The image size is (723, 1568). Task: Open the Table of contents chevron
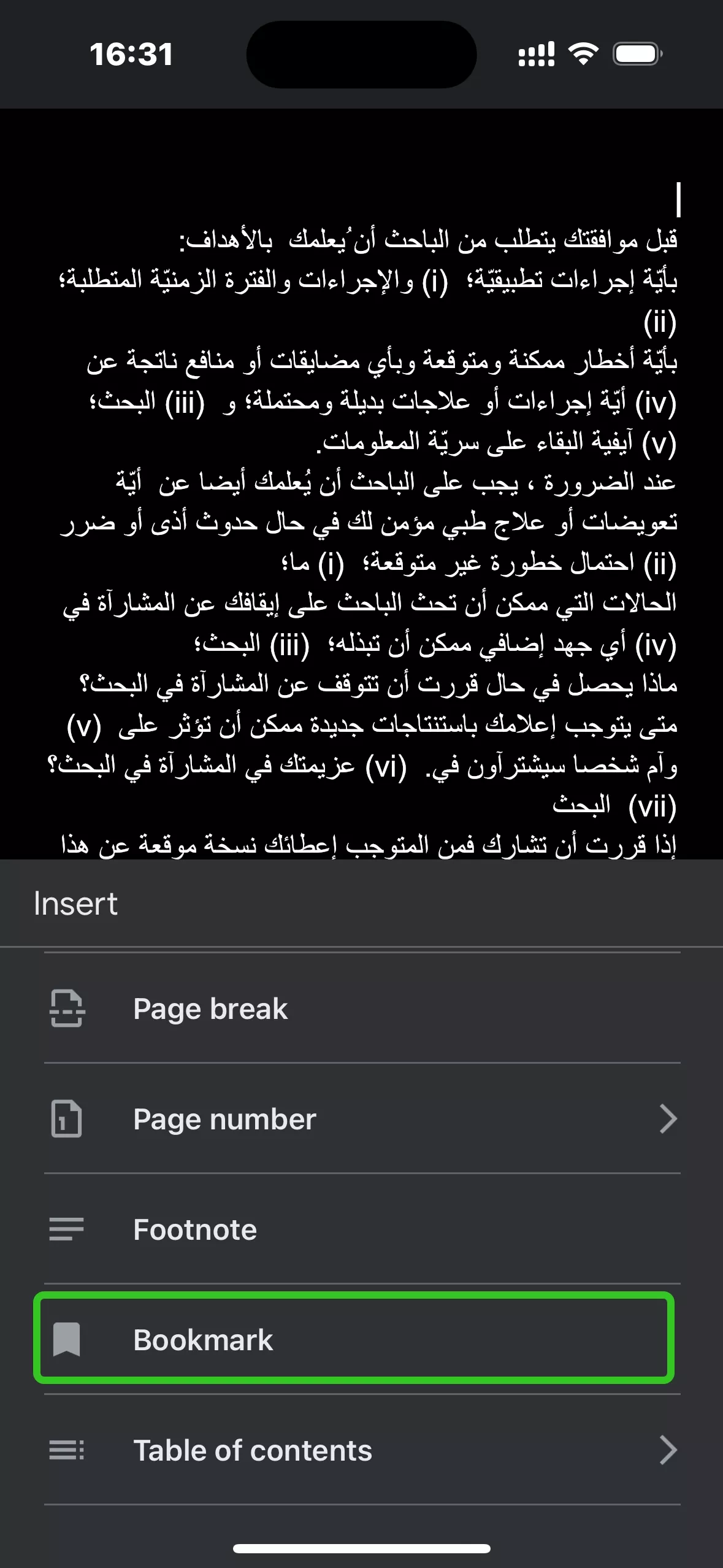tap(670, 1450)
